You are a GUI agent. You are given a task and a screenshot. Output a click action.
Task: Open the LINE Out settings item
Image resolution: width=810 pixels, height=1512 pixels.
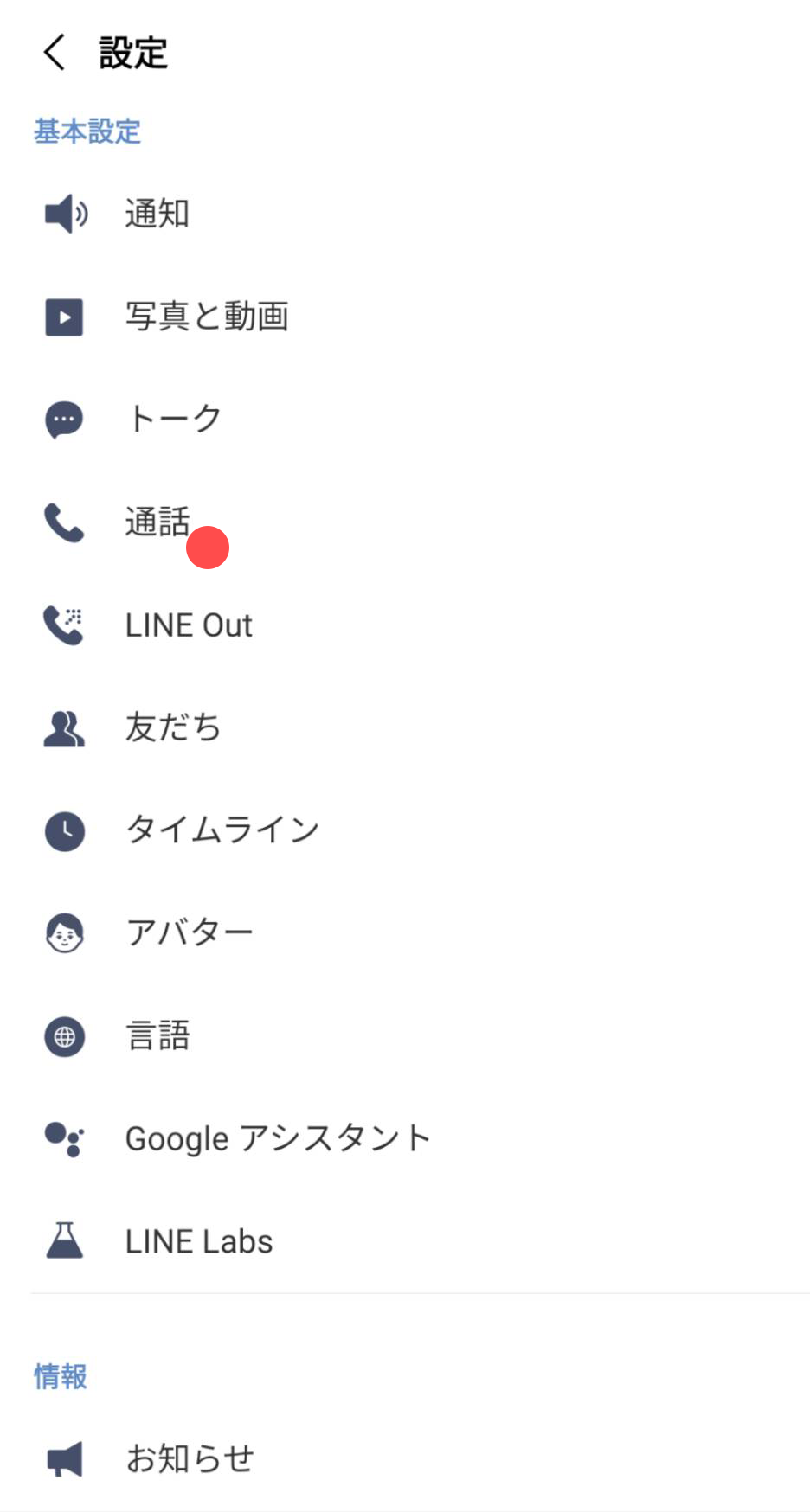[x=190, y=625]
